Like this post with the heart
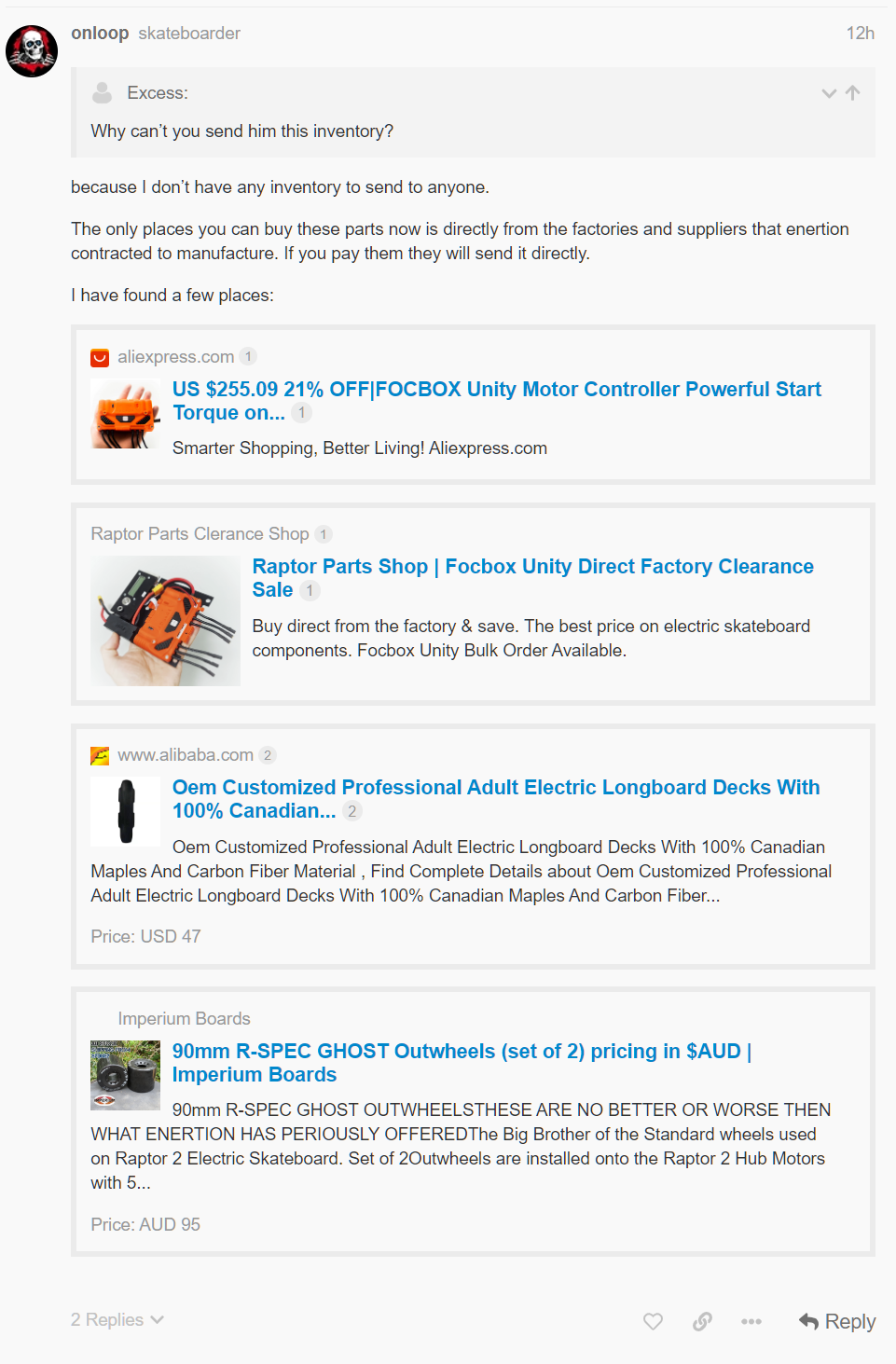The height and width of the screenshot is (1364, 896). point(654,1321)
